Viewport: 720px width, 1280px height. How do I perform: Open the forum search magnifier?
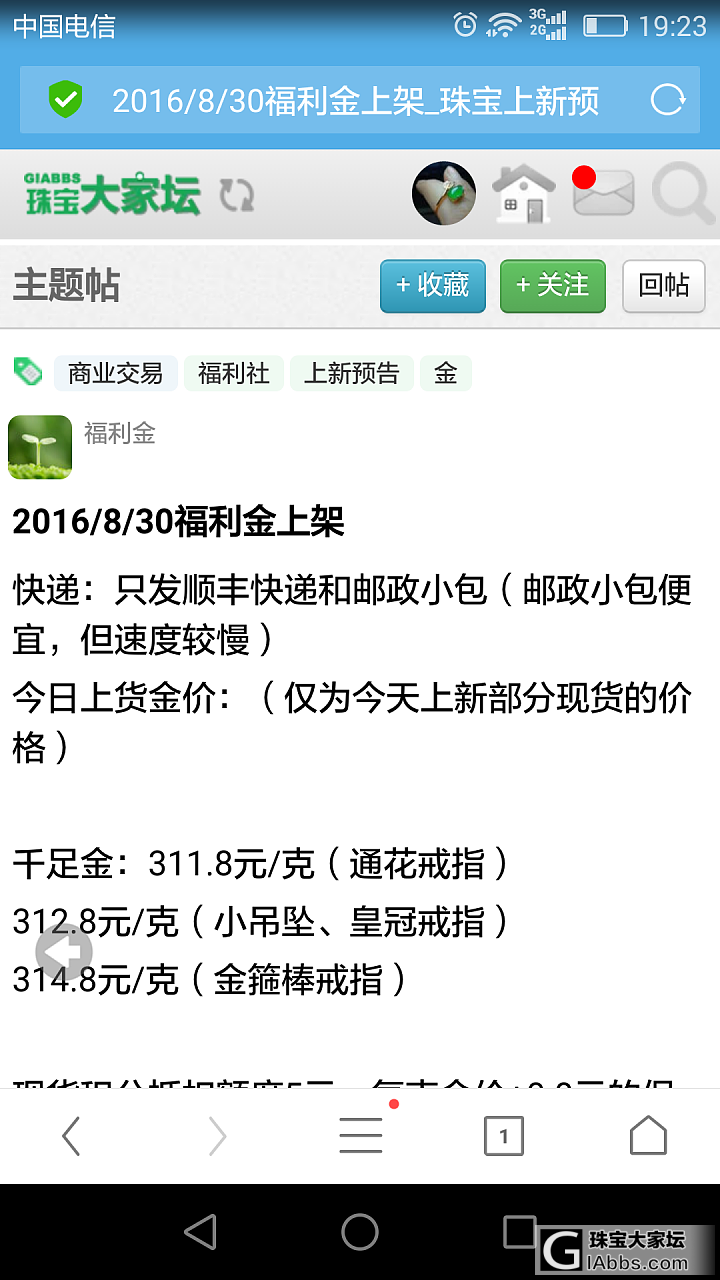pos(682,194)
